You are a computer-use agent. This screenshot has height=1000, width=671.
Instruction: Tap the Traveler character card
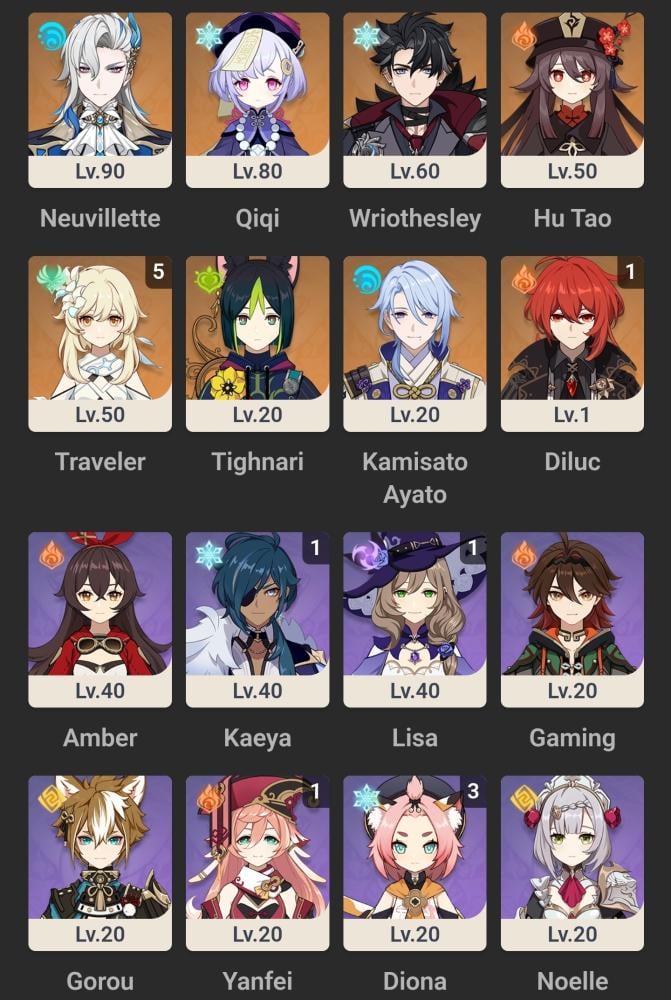click(x=100, y=342)
